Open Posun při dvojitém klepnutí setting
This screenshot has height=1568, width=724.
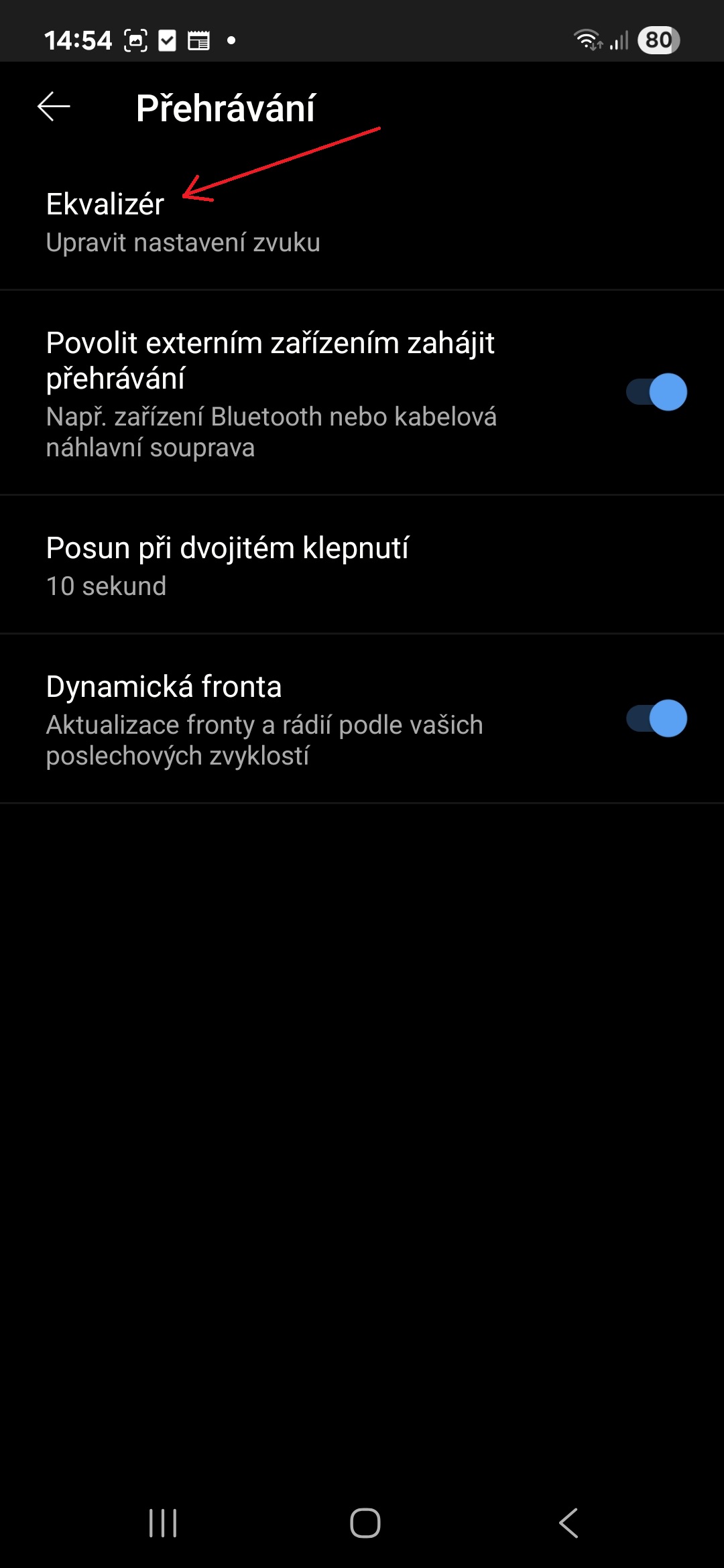pos(362,566)
